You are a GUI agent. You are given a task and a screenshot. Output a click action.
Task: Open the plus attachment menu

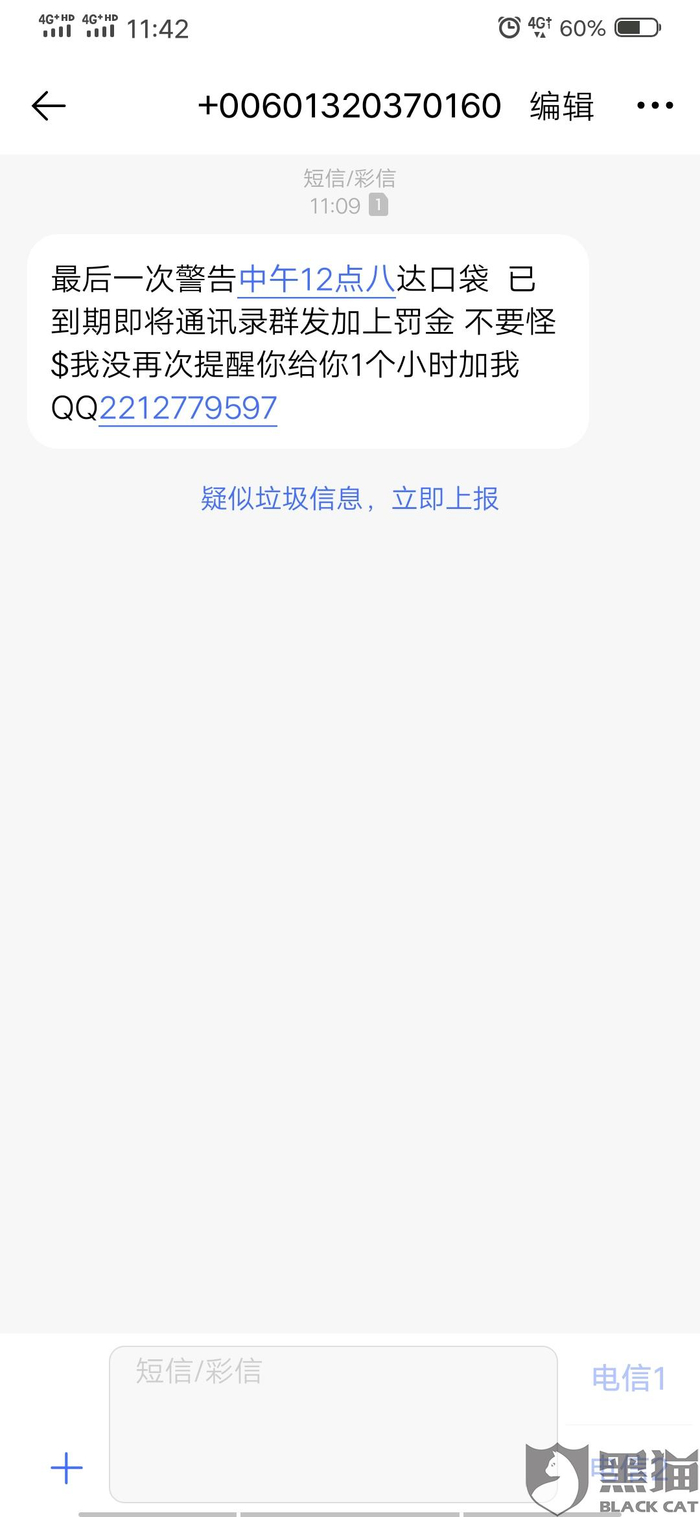(x=67, y=1468)
